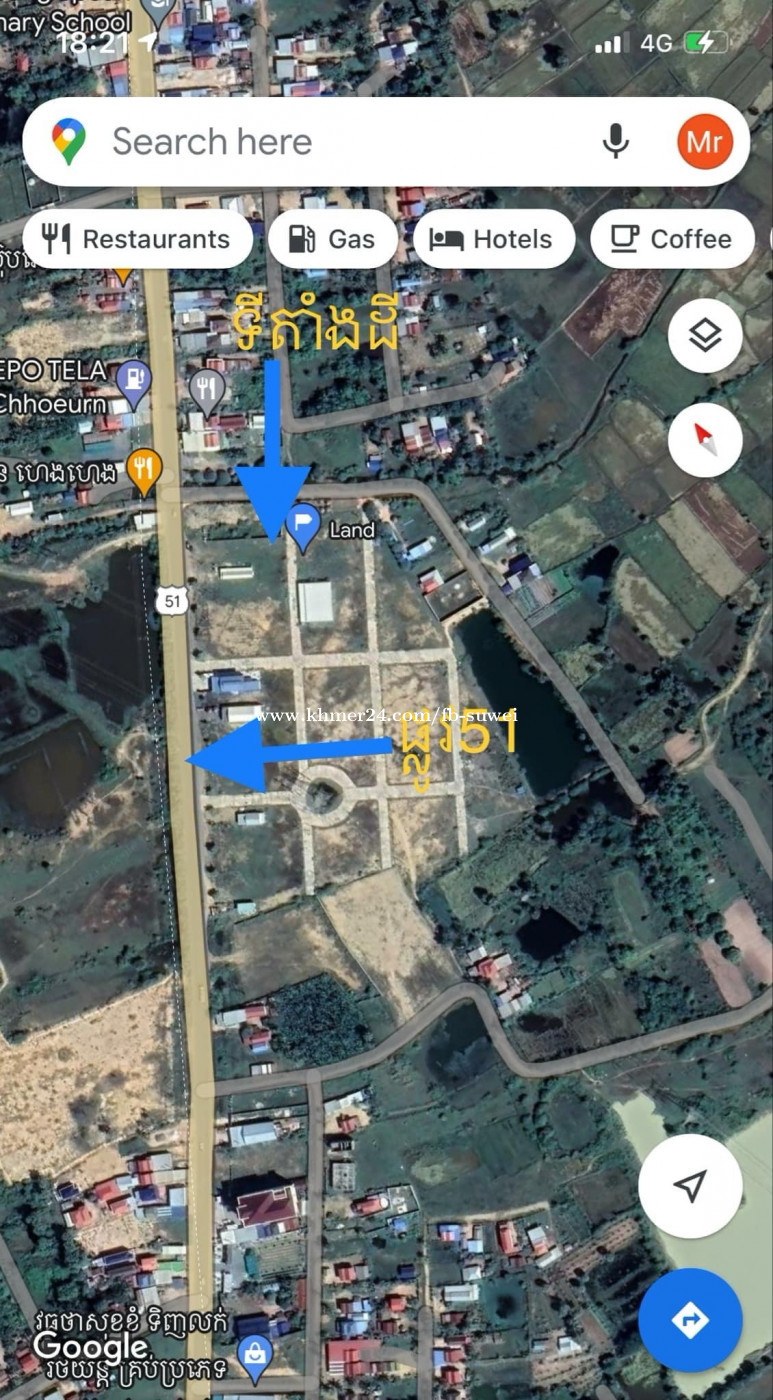
Task: Tap the compass to reset north
Action: 705,439
